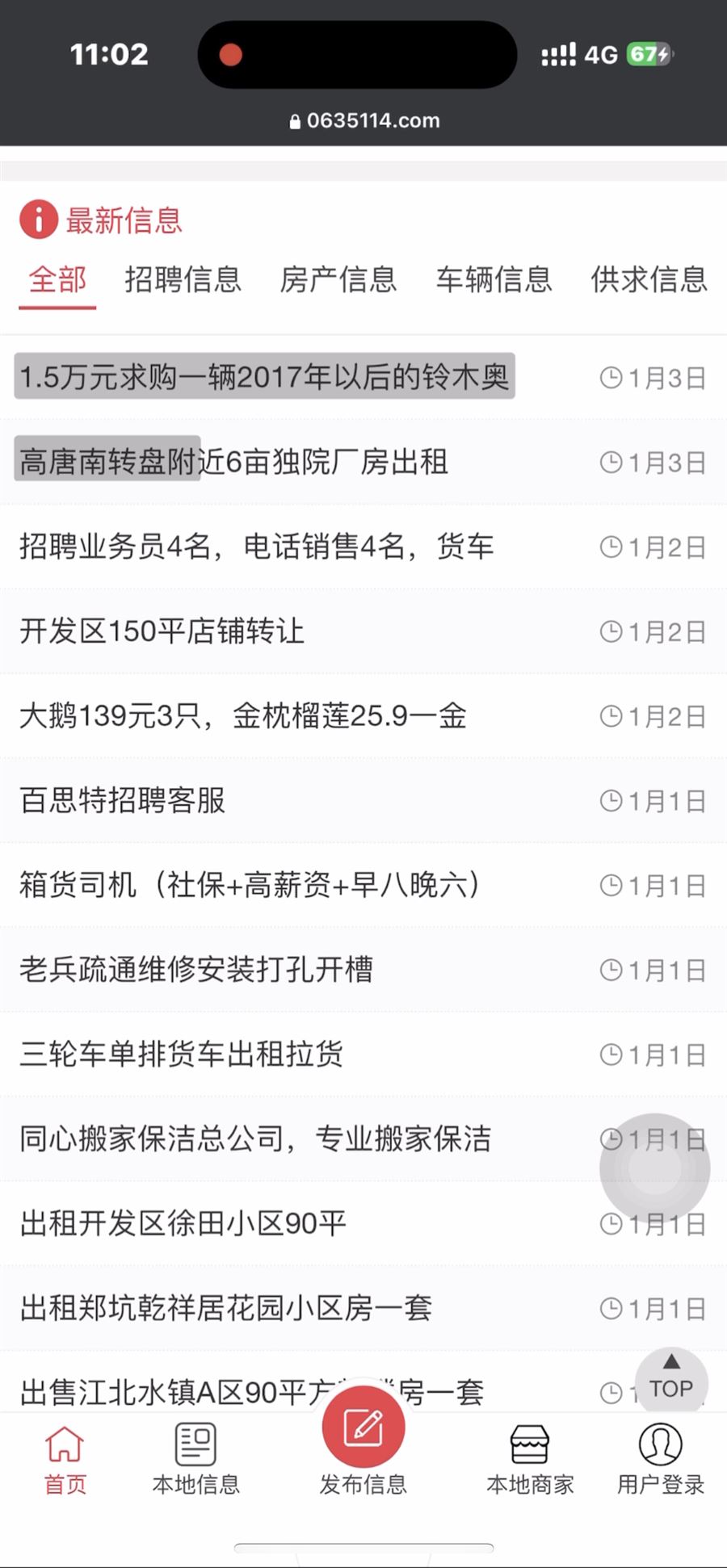This screenshot has height=1568, width=727.
Task: Switch to the 供求信息 tab
Action: pyautogui.click(x=649, y=279)
